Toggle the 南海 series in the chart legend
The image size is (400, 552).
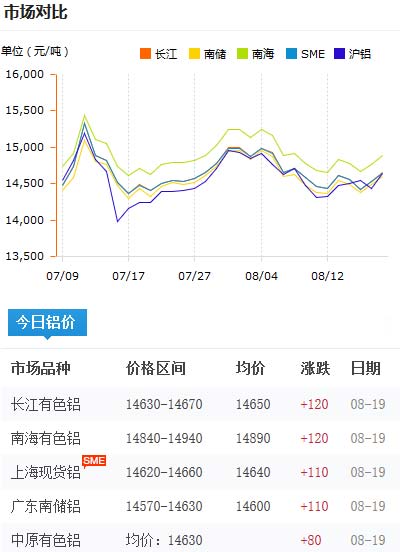click(256, 54)
